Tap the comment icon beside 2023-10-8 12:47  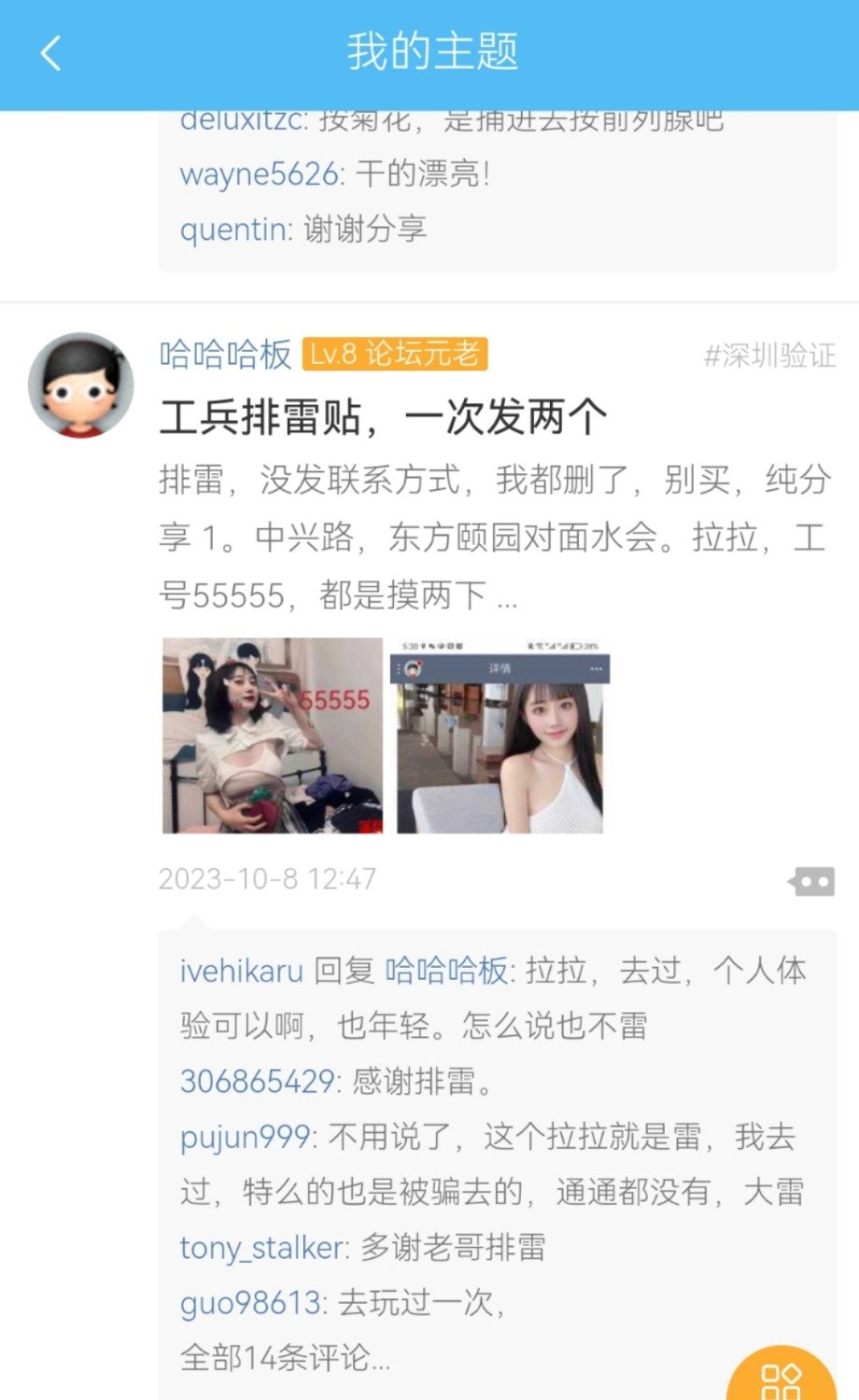[810, 881]
